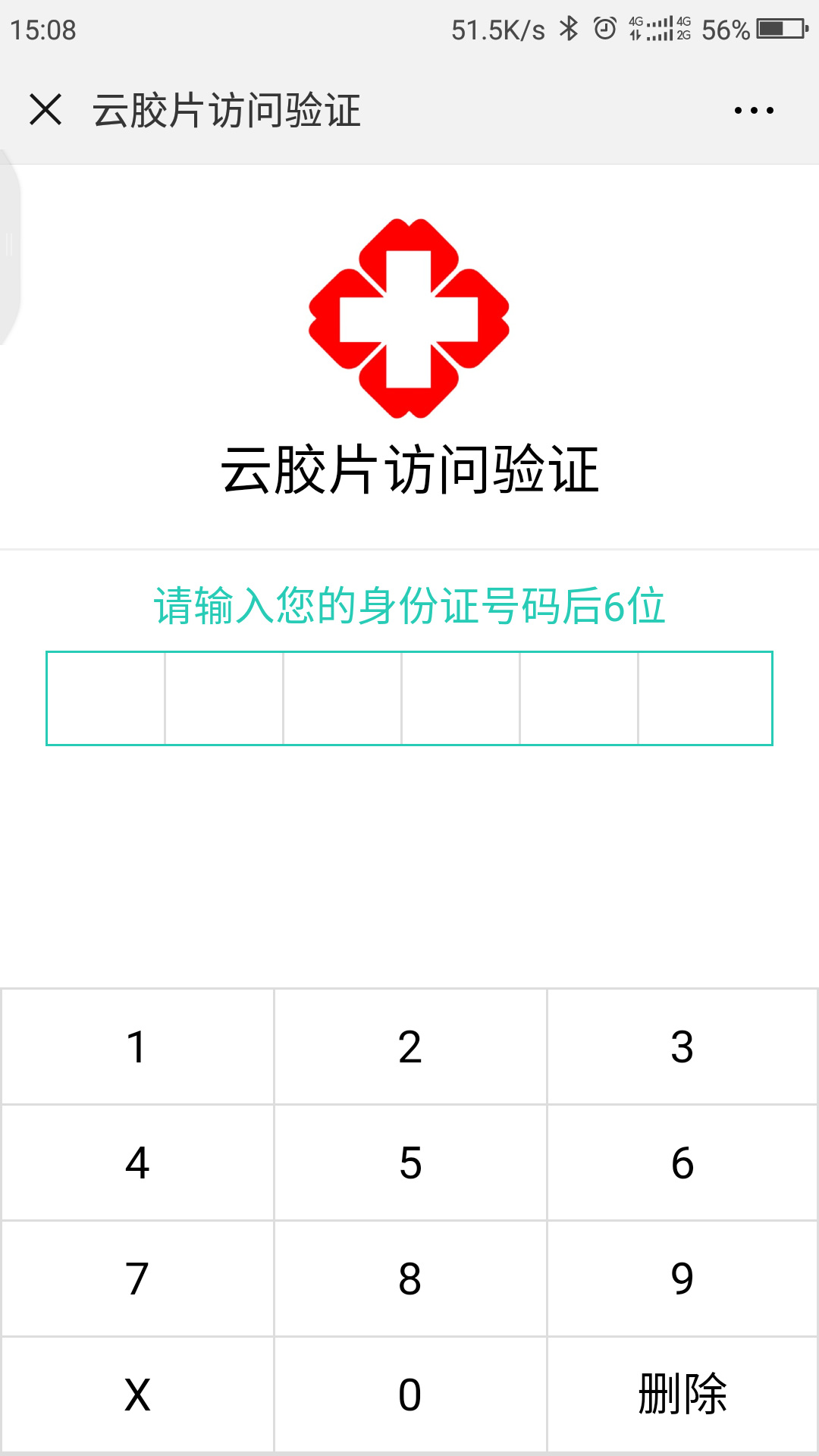Image resolution: width=819 pixels, height=1456 pixels.
Task: Enter digit 7 on the keypad
Action: coord(137,1279)
